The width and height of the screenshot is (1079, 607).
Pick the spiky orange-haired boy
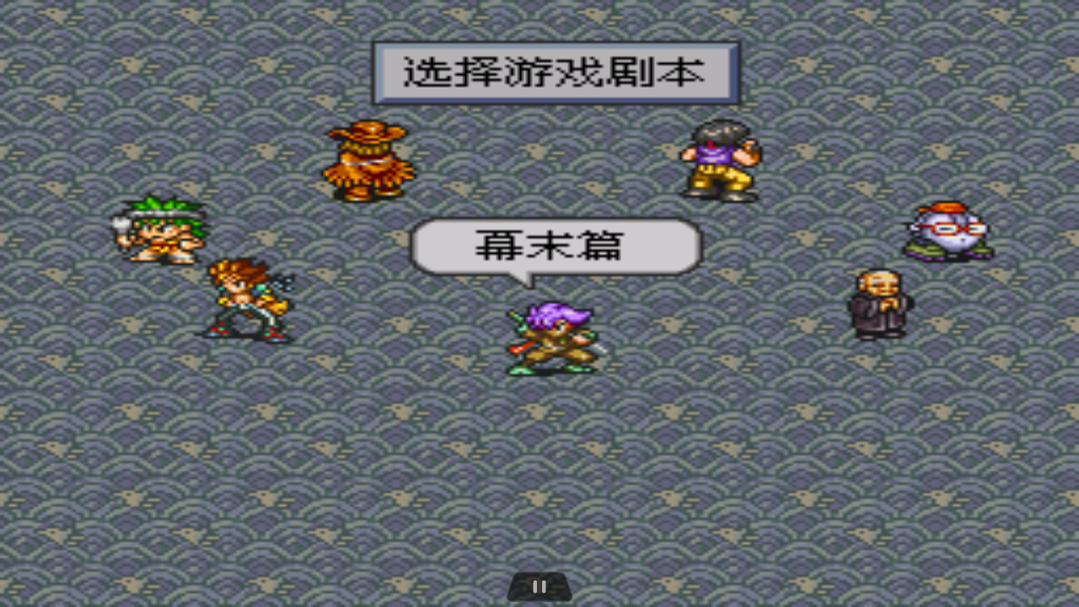245,299
